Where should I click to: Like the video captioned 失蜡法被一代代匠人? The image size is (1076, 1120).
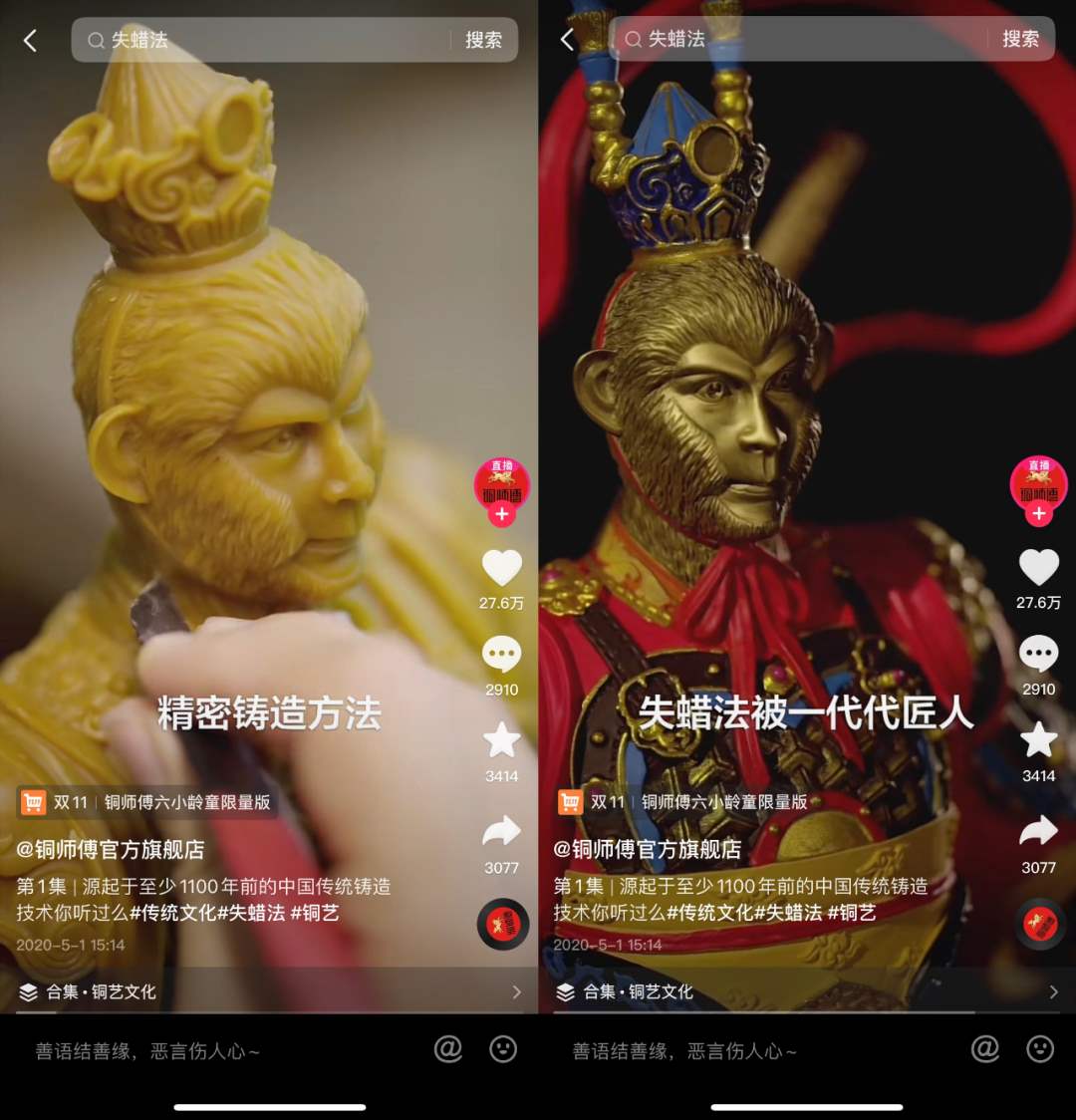point(1038,568)
